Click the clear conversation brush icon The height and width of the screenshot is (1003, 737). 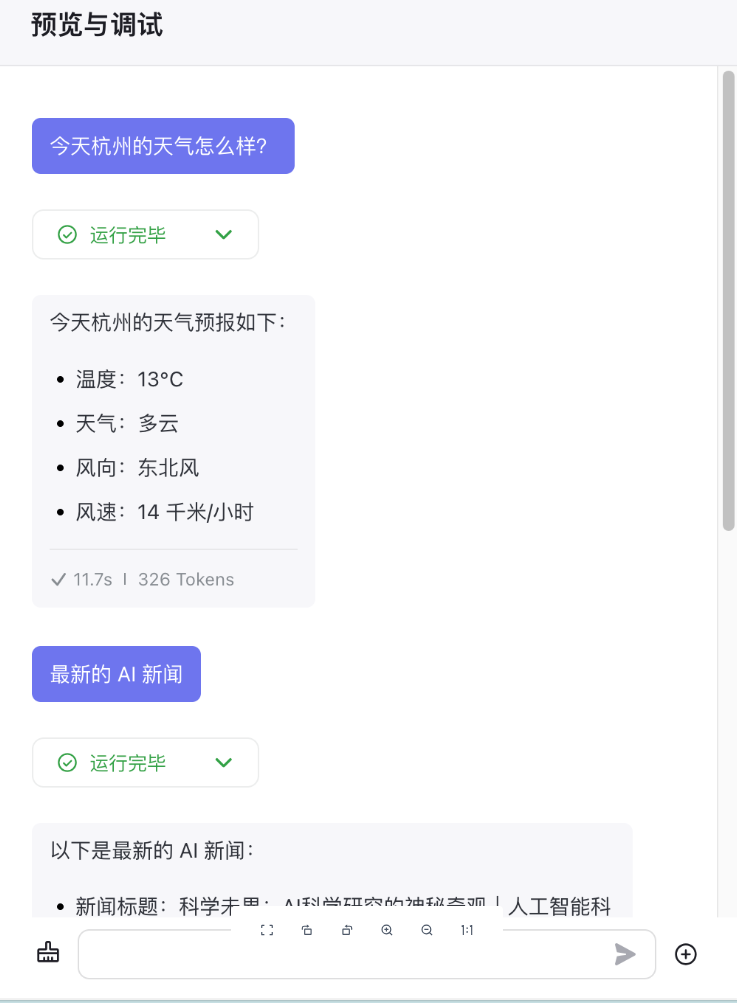pos(47,953)
